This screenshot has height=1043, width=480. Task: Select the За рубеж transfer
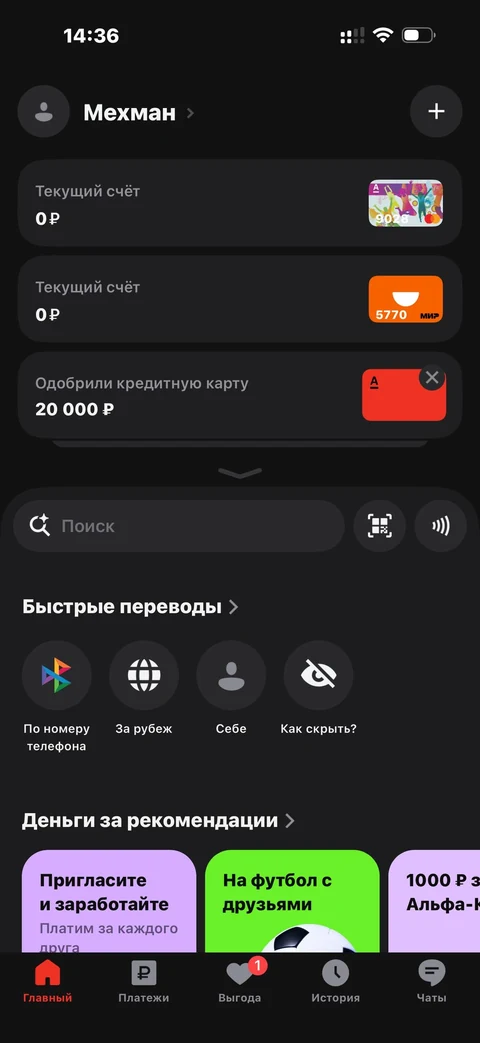click(144, 688)
